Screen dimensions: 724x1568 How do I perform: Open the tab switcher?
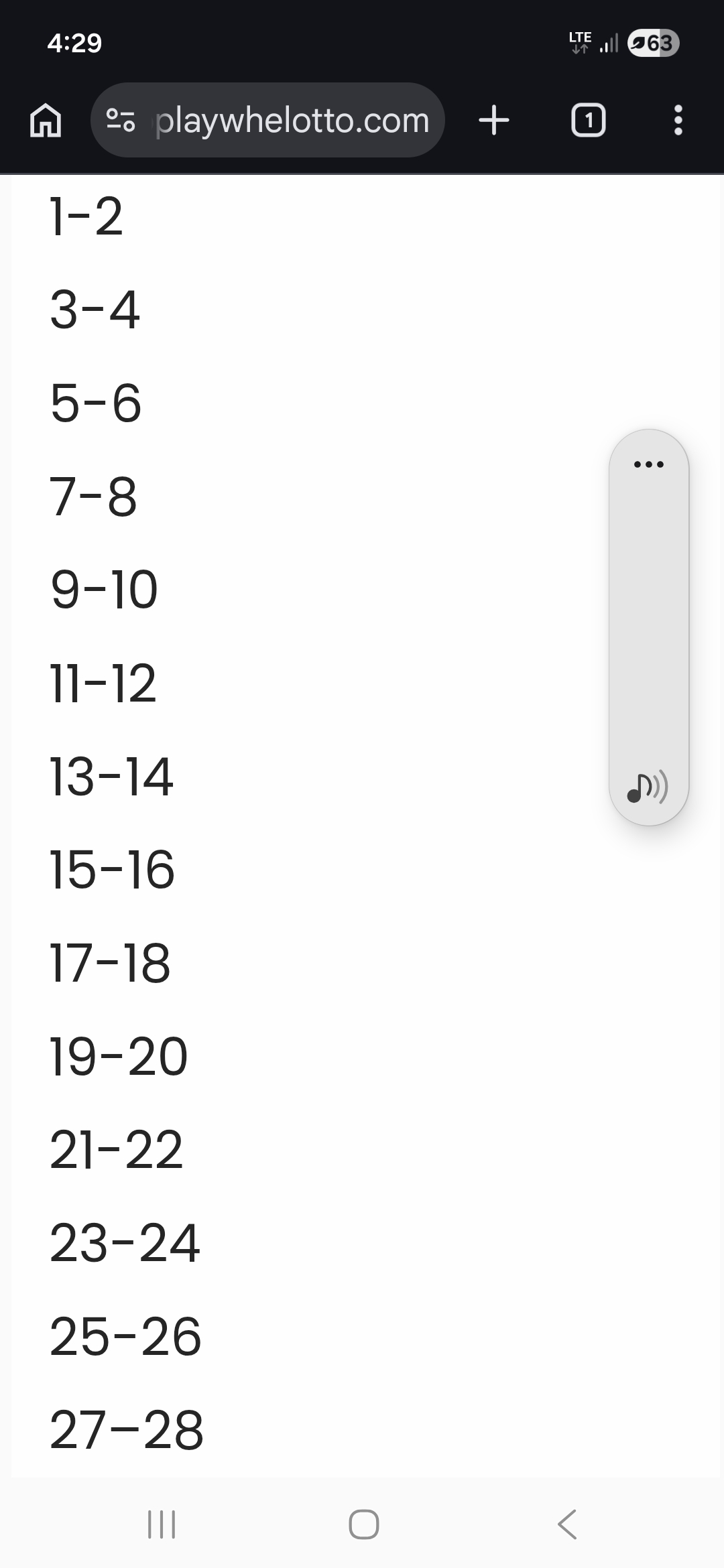pyautogui.click(x=588, y=121)
